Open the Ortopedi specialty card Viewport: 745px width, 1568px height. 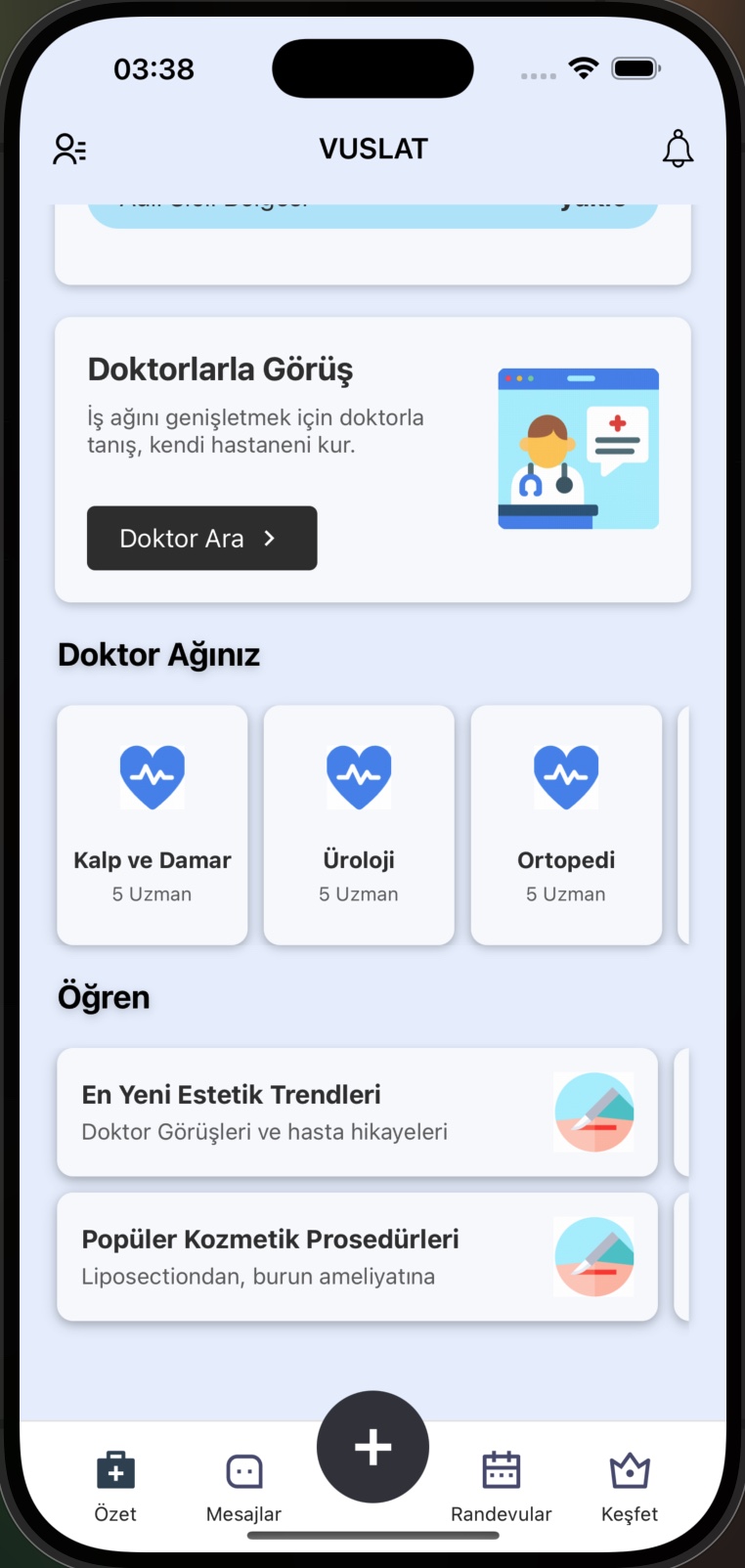(566, 824)
